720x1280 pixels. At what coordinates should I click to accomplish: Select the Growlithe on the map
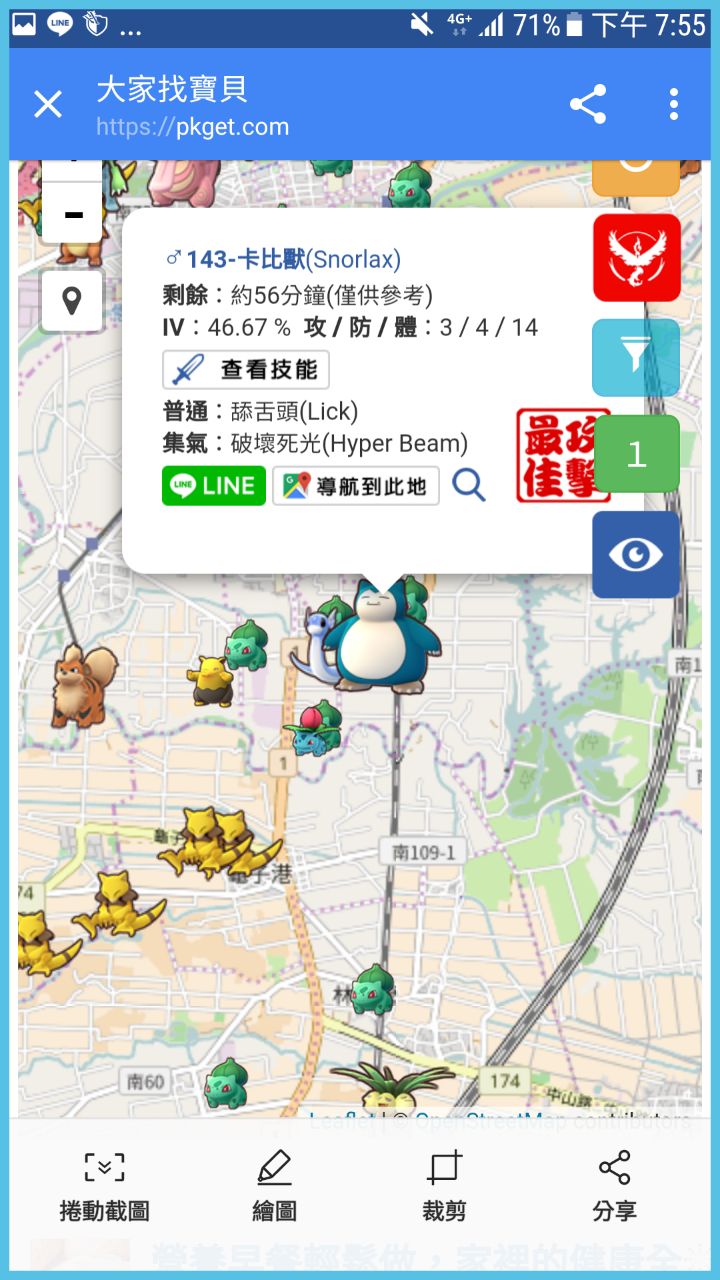[82, 685]
